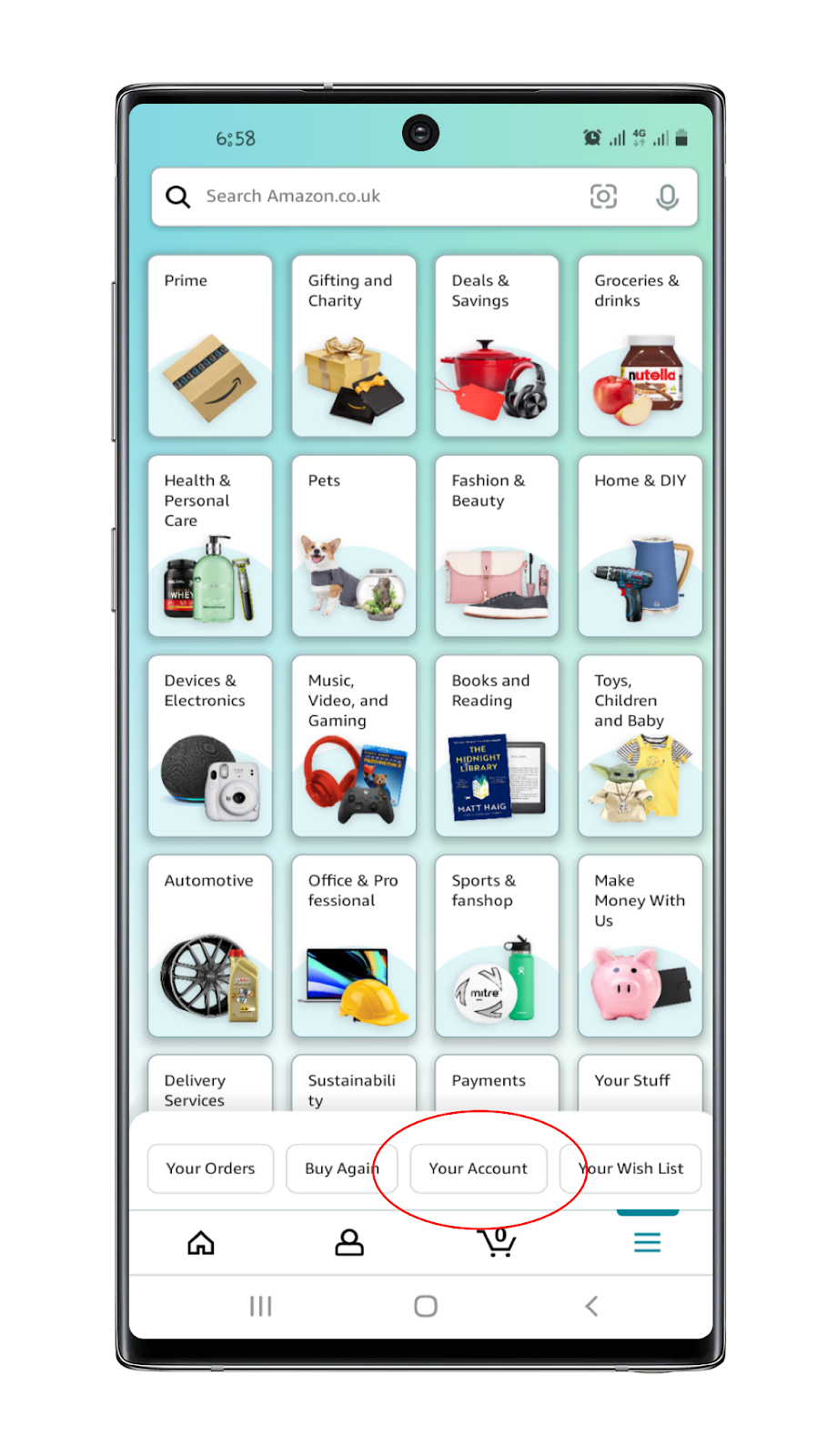This screenshot has width=837, height=1456.
Task: Browse Fashion & Beauty
Action: [497, 546]
